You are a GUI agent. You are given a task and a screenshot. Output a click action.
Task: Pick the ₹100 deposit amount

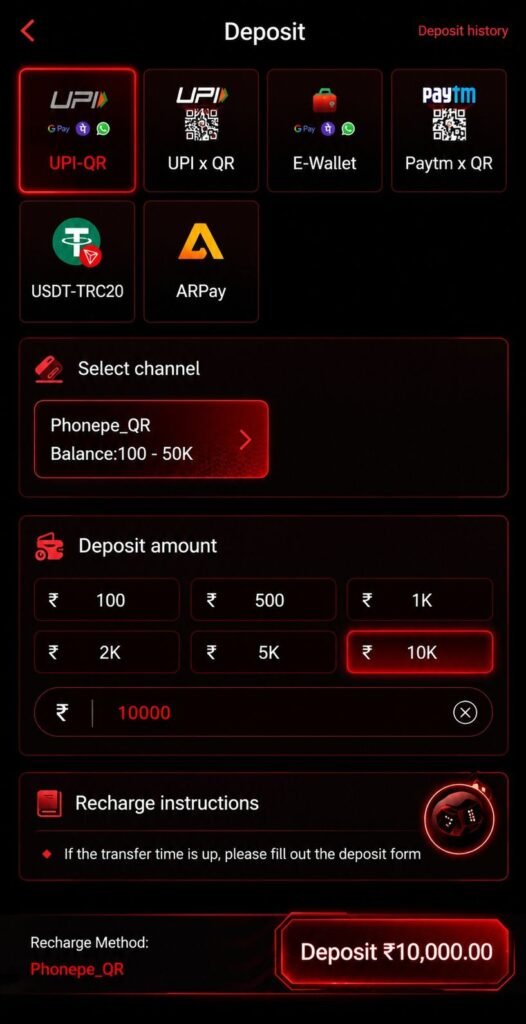pyautogui.click(x=107, y=600)
